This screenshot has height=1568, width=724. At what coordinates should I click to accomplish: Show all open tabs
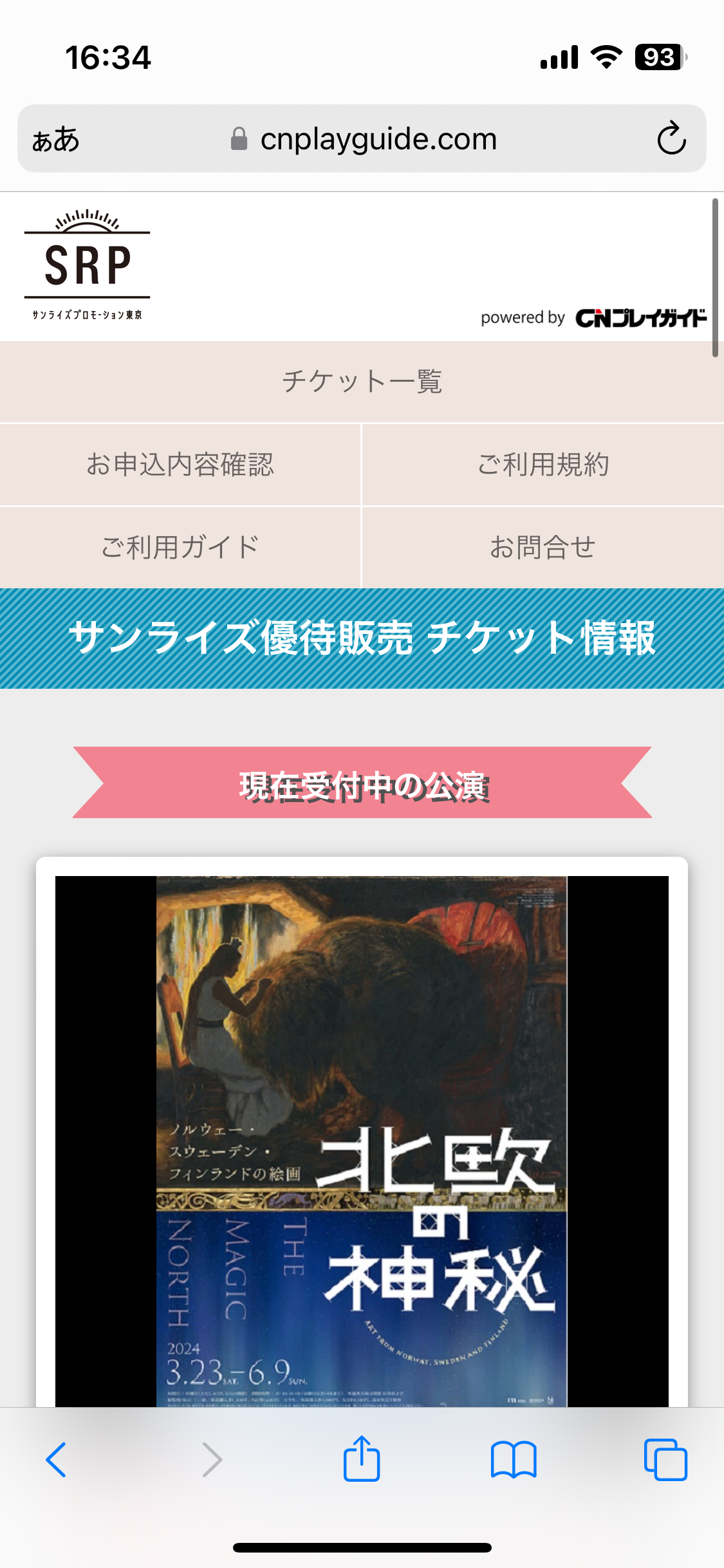665,1459
